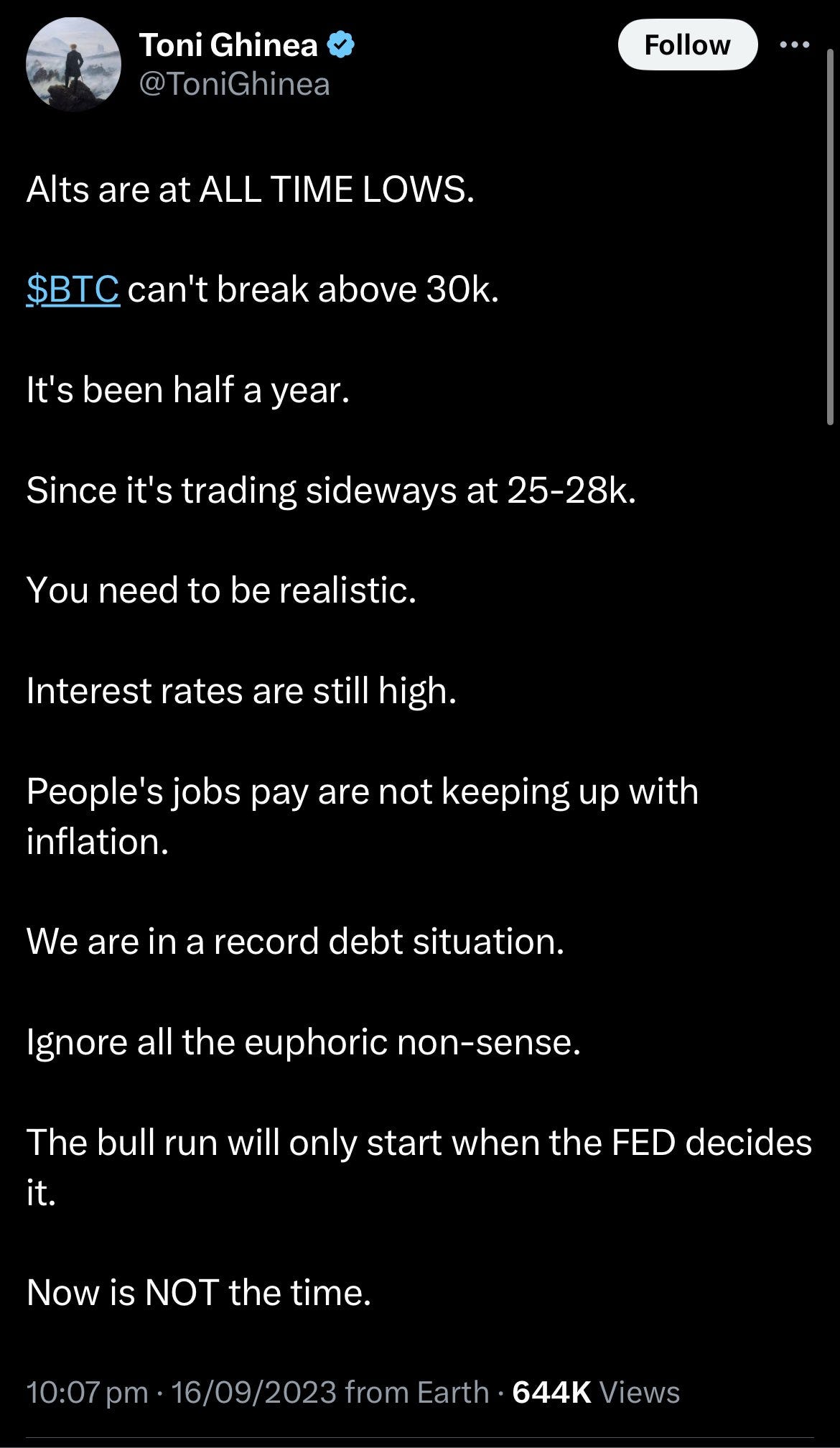View the 644K Views analytics
Screen dimensions: 840x1448
point(596,1392)
